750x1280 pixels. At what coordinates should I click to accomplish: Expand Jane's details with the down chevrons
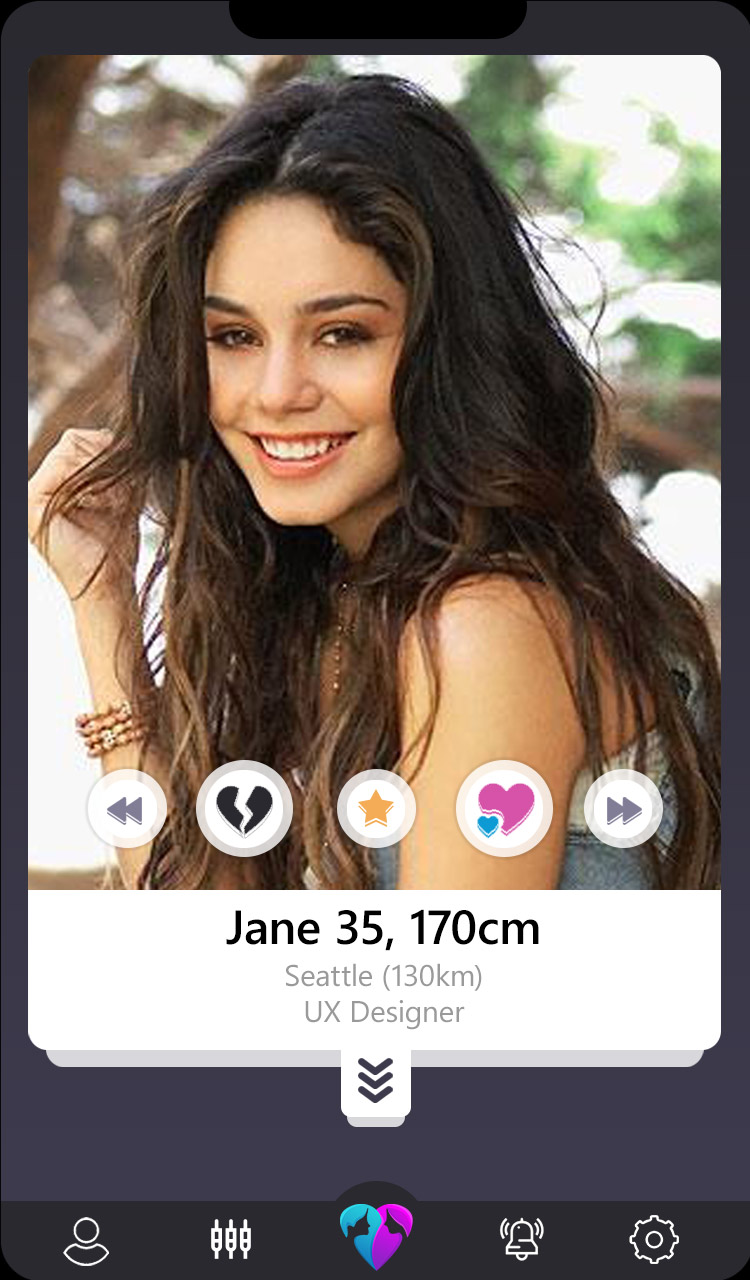(375, 1080)
